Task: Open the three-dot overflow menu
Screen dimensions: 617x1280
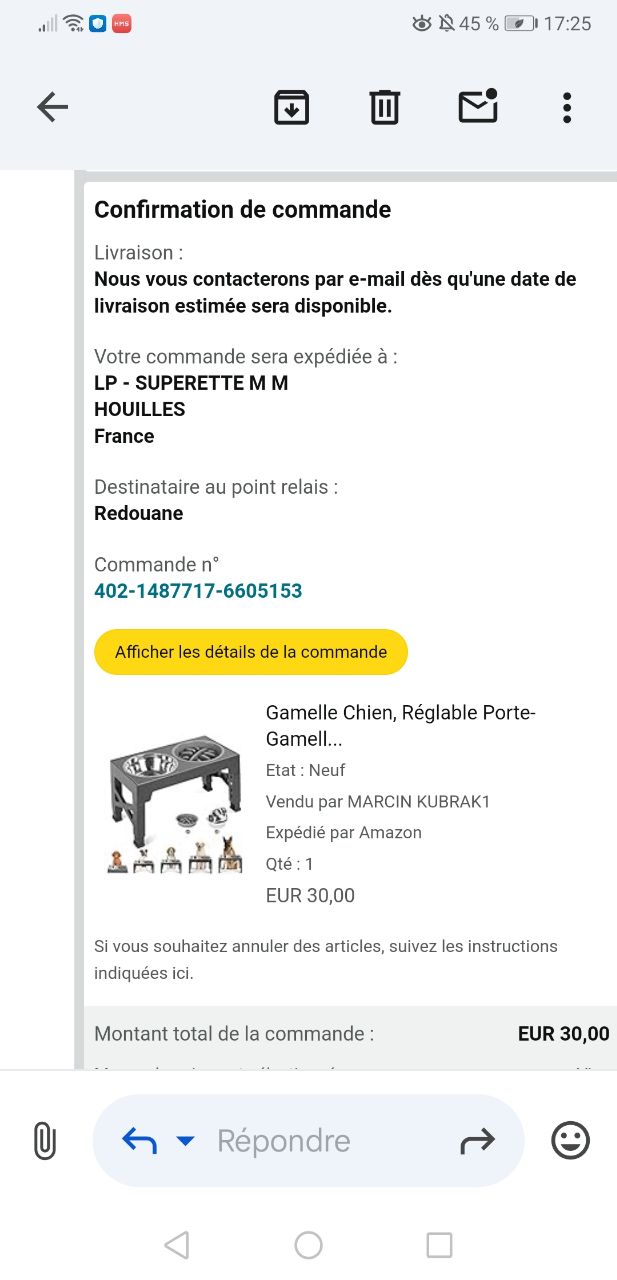Action: 567,107
